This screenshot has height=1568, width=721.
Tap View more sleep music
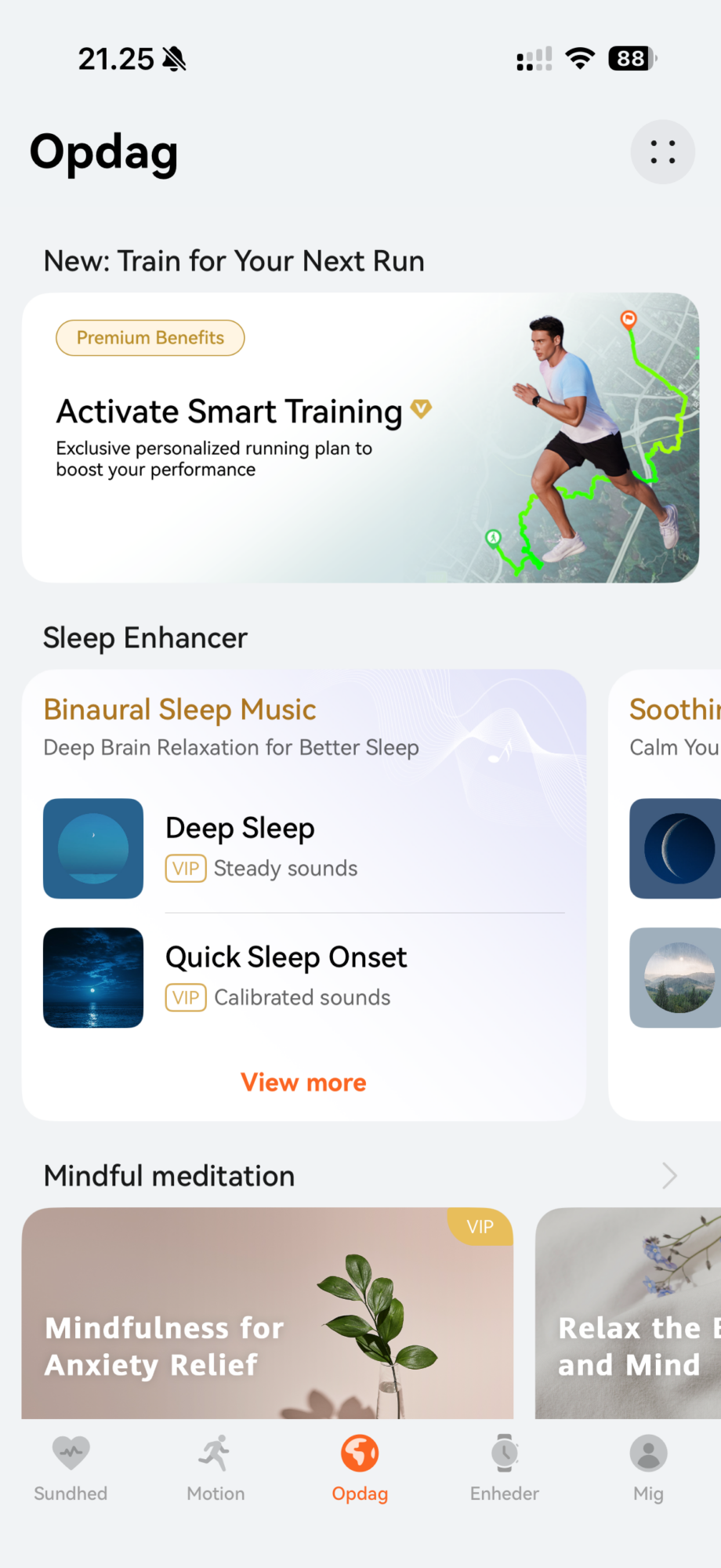coord(303,1083)
